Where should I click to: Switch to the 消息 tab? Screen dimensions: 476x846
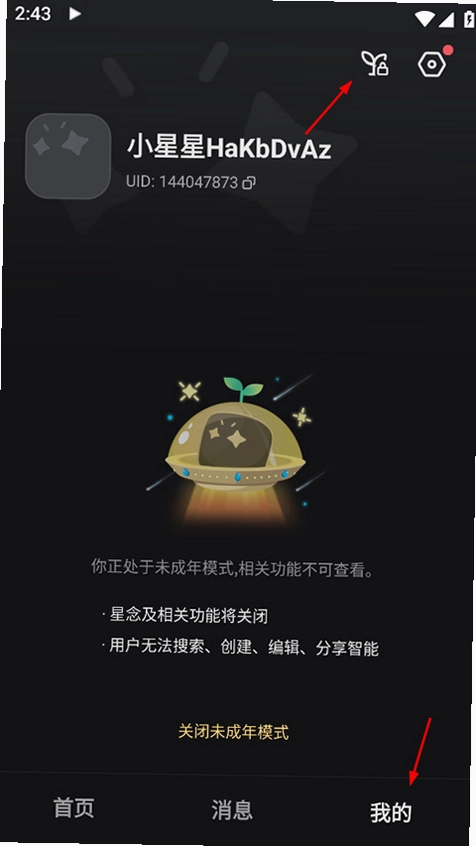232,810
